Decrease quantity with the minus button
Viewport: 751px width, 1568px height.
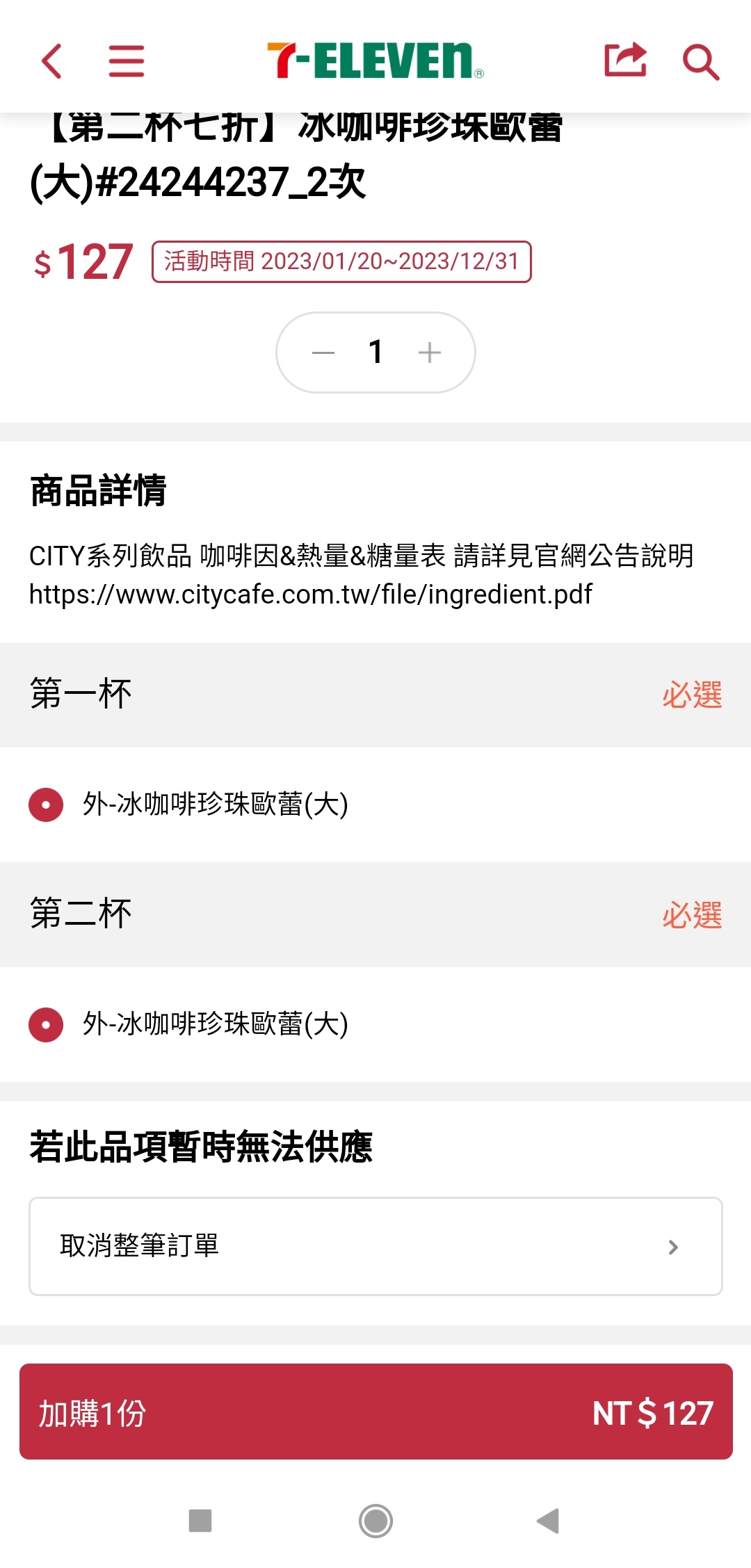tap(323, 353)
